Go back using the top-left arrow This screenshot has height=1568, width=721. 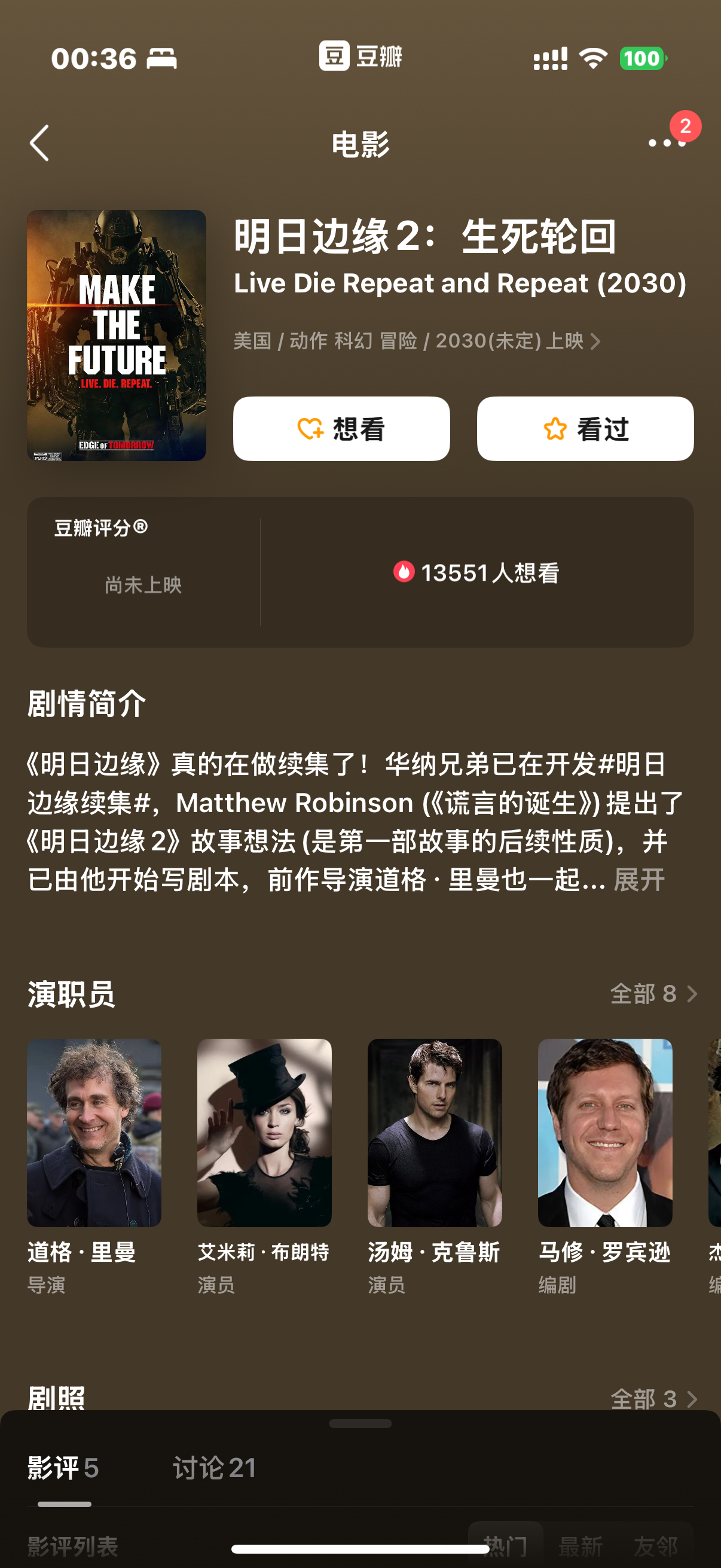point(39,144)
